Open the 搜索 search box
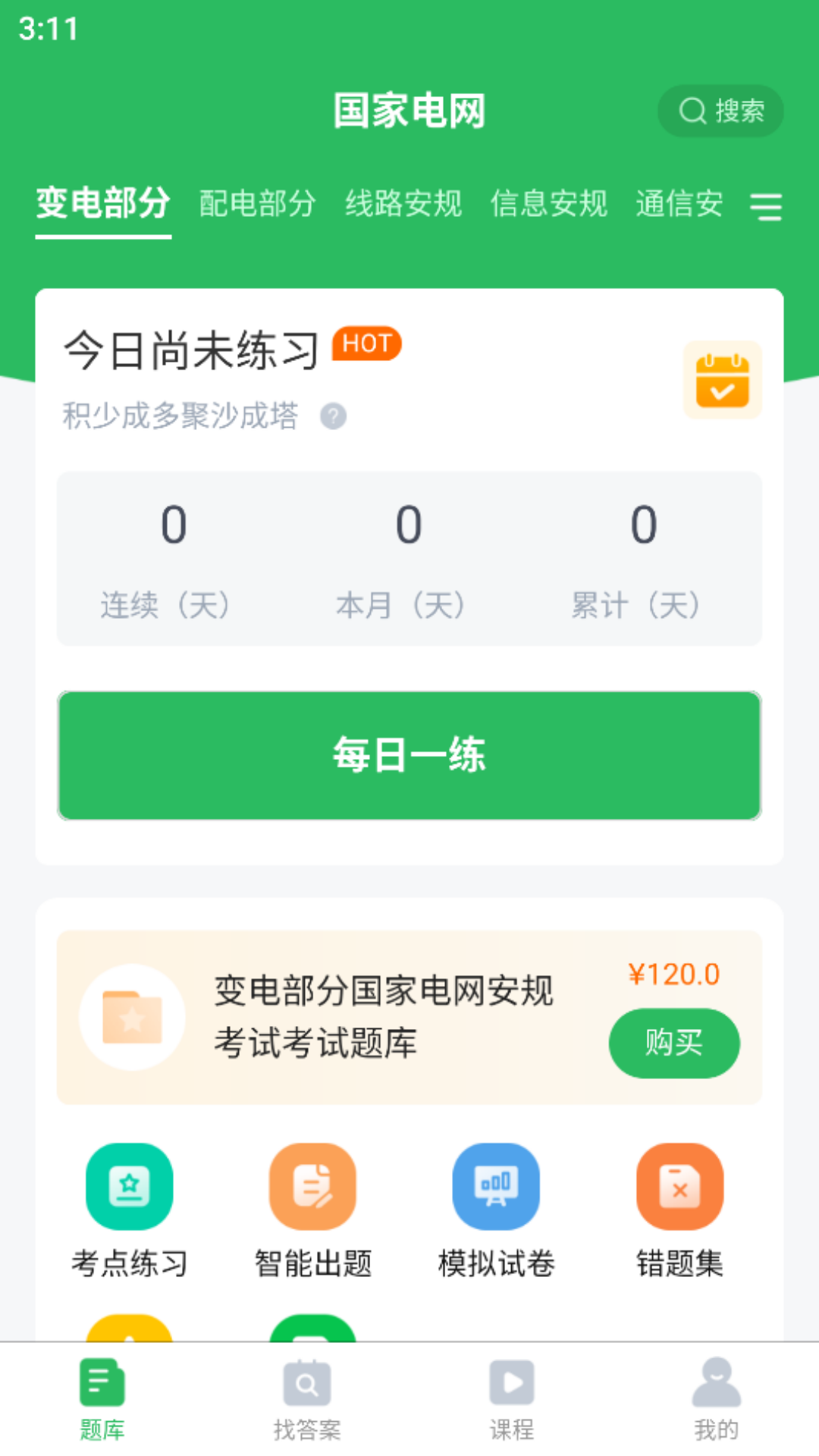Image resolution: width=819 pixels, height=1456 pixels. pos(720,111)
